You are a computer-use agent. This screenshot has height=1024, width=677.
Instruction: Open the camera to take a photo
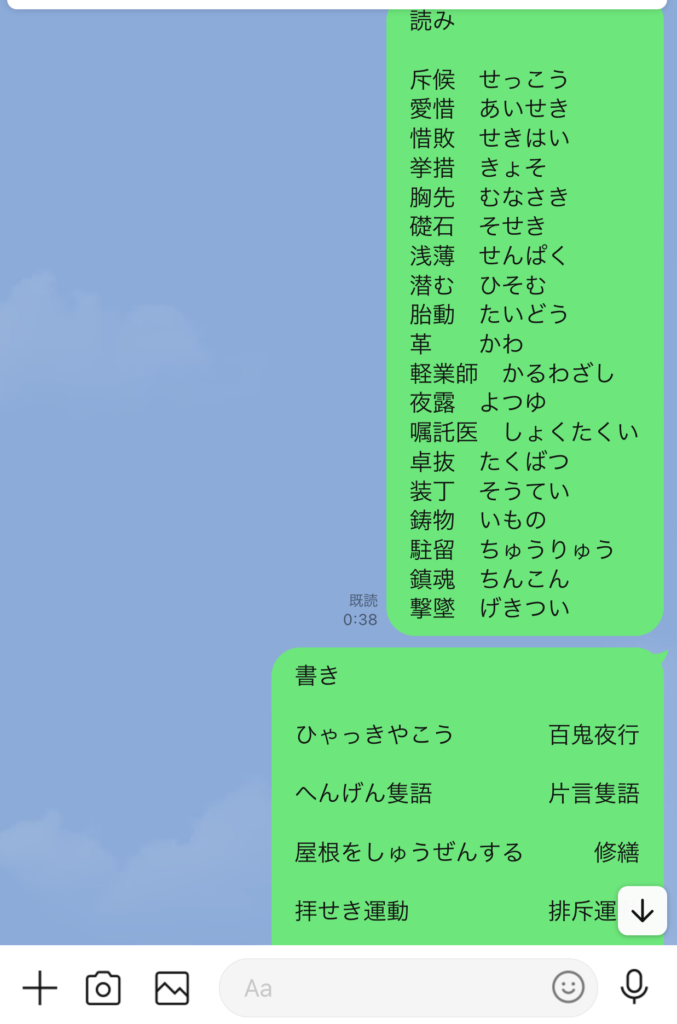pyautogui.click(x=103, y=988)
